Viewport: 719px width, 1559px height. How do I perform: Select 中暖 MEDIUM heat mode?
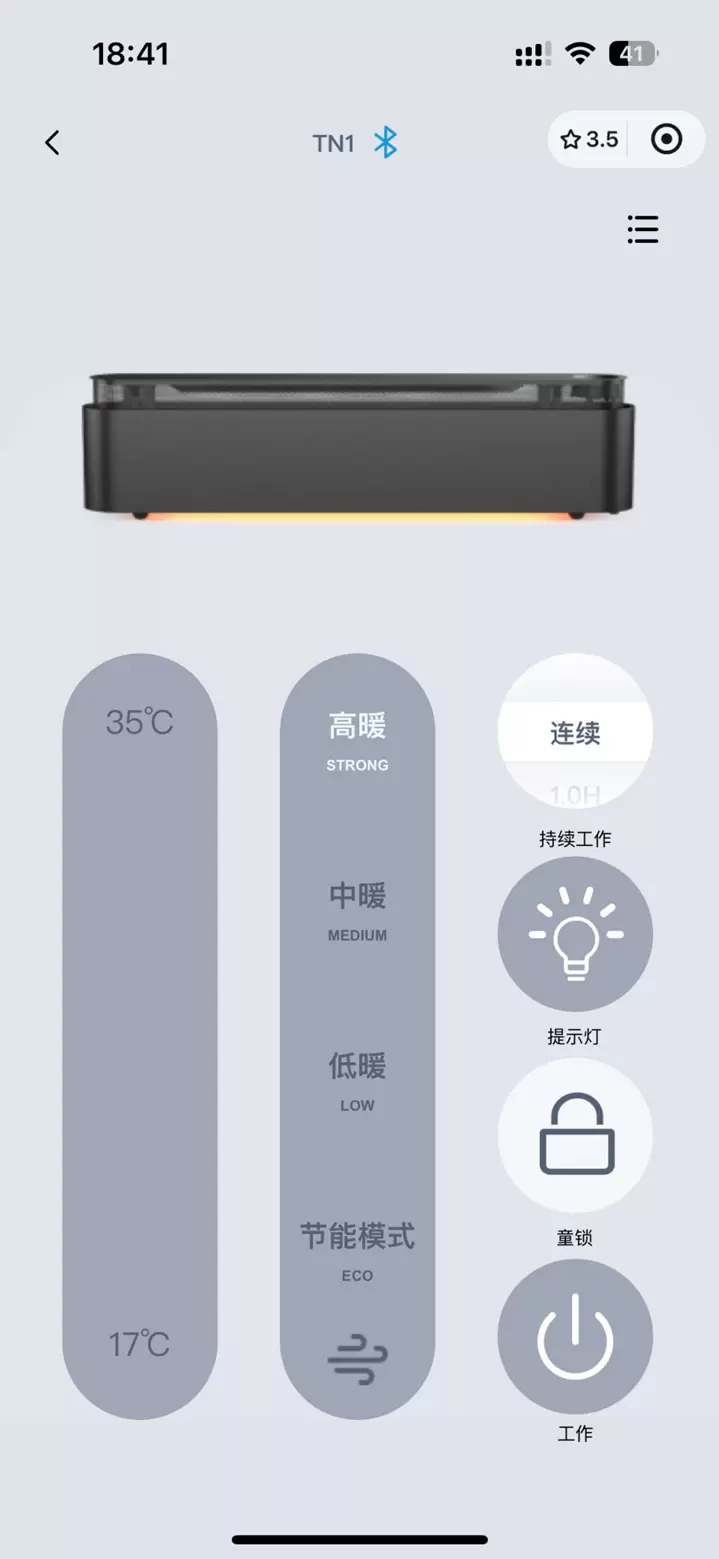click(x=357, y=910)
